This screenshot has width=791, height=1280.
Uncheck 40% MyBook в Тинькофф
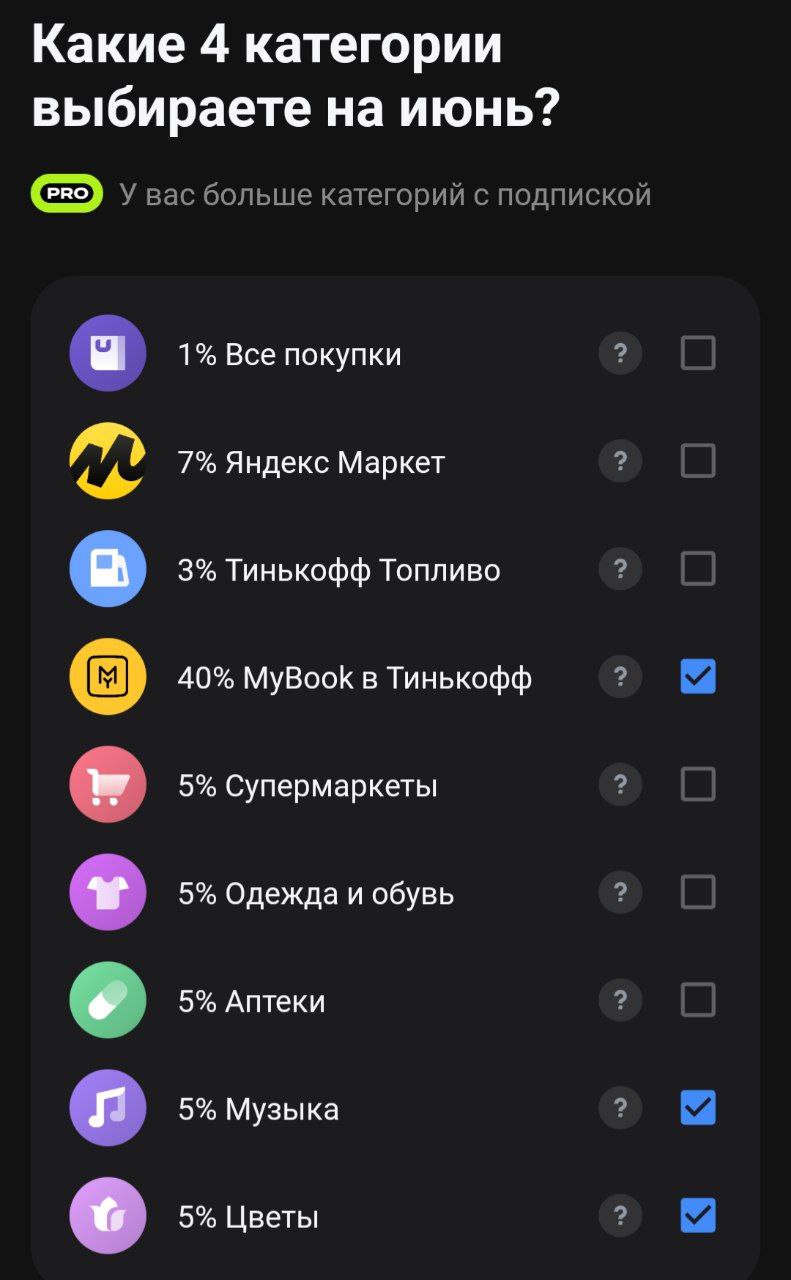pos(698,677)
